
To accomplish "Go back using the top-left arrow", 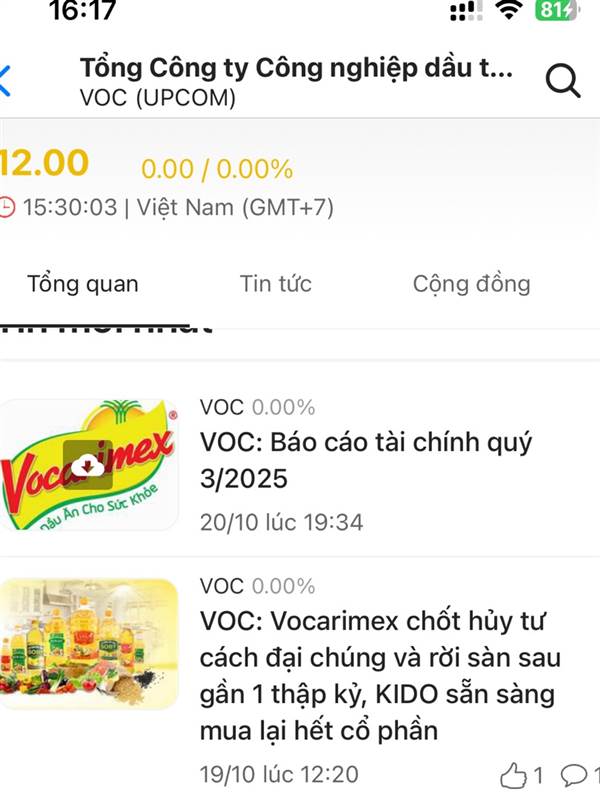I will click(6, 81).
